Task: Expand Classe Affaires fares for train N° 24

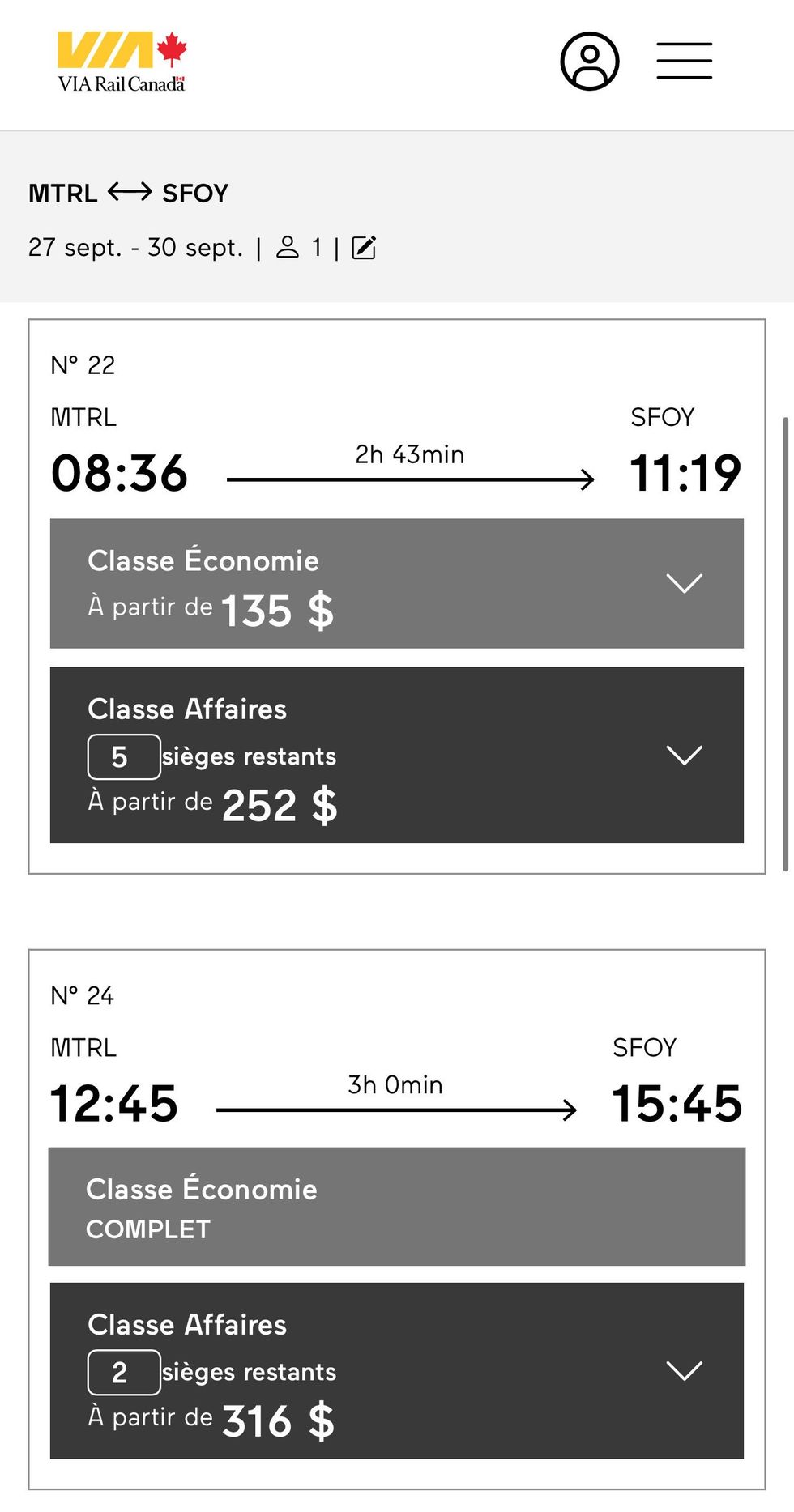Action: (685, 1370)
